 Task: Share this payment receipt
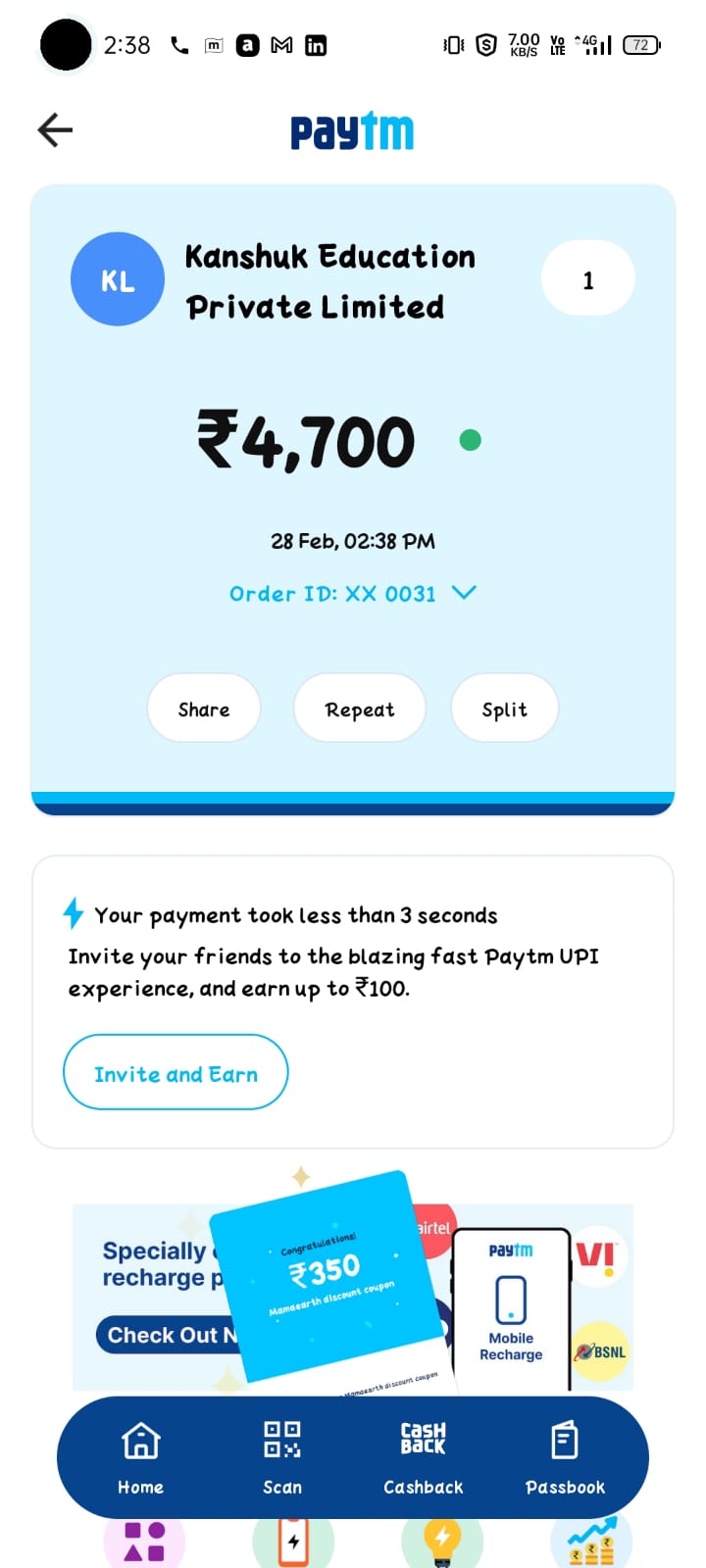click(x=204, y=709)
